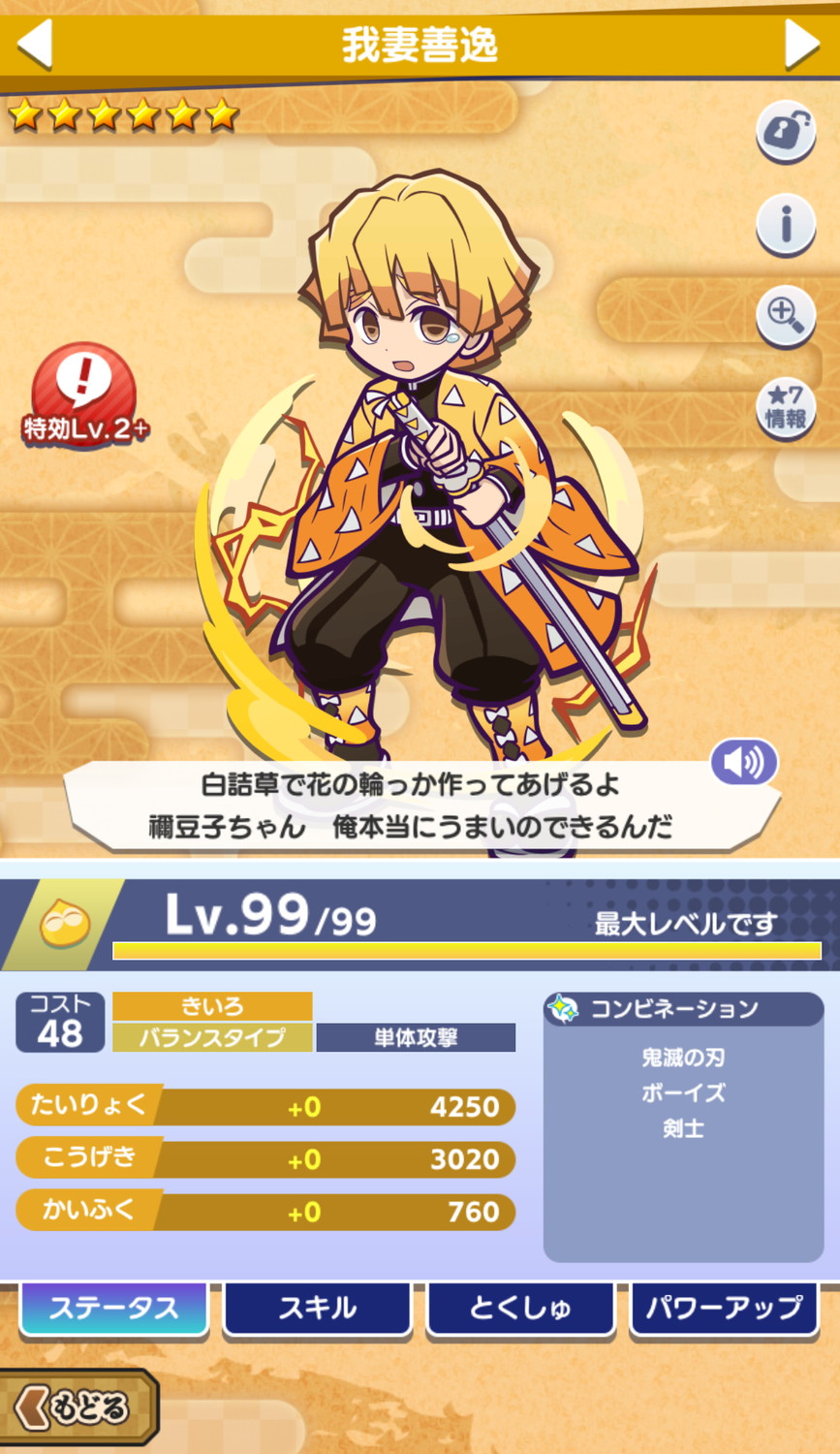The image size is (840, 1454).
Task: Play the character voice line
Action: pyautogui.click(x=743, y=763)
